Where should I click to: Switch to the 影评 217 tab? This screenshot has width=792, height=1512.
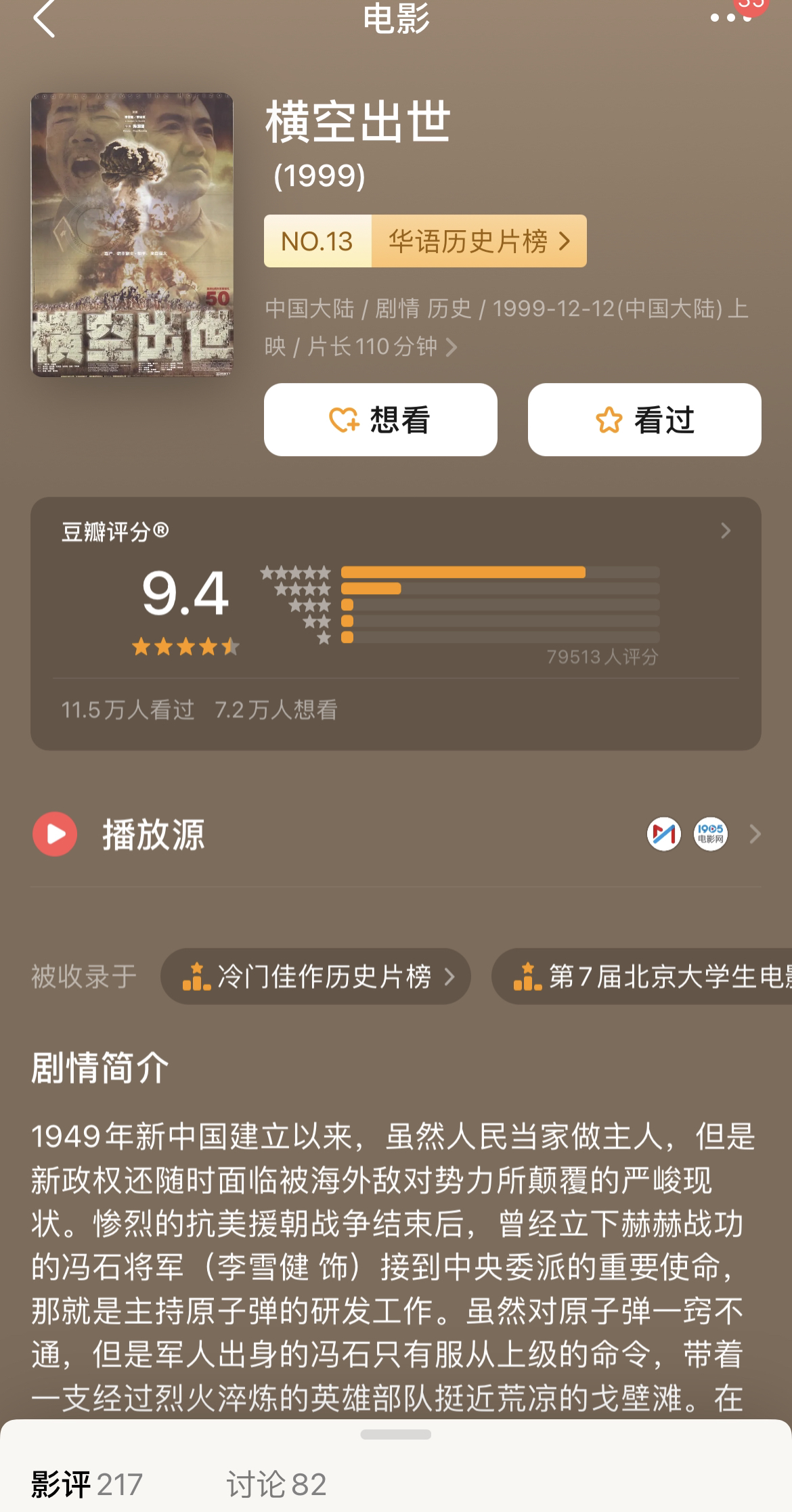pyautogui.click(x=87, y=1484)
